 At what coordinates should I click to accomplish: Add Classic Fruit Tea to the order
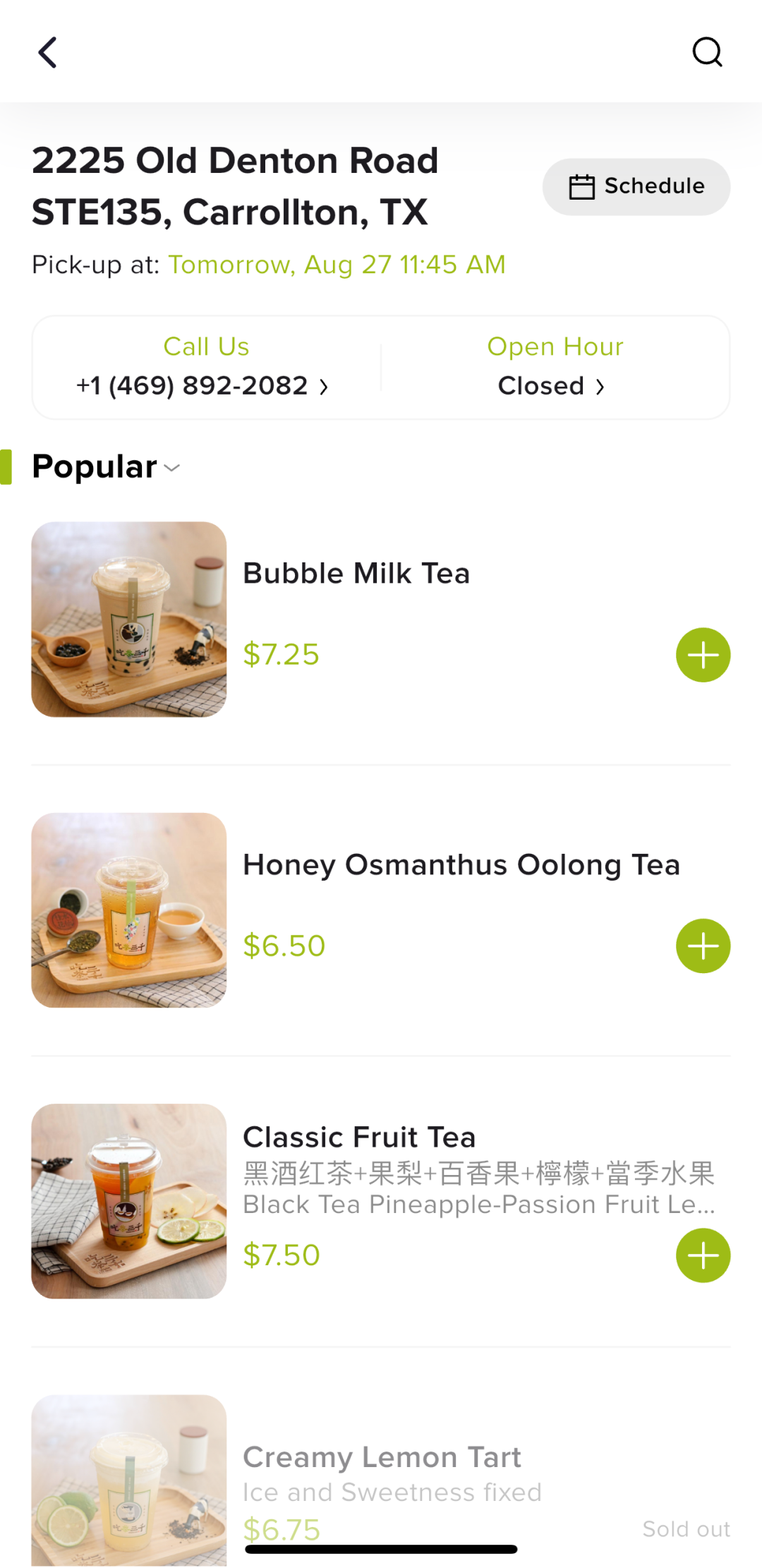(x=703, y=1255)
